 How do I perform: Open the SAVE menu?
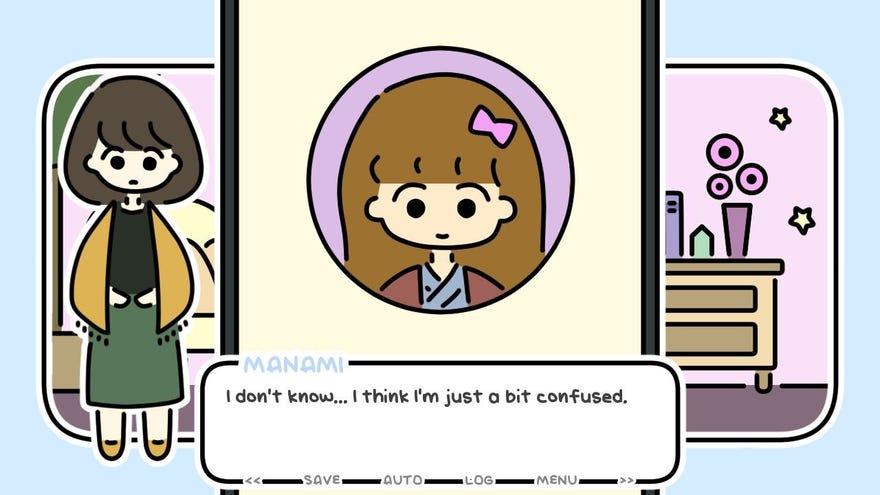[x=322, y=480]
